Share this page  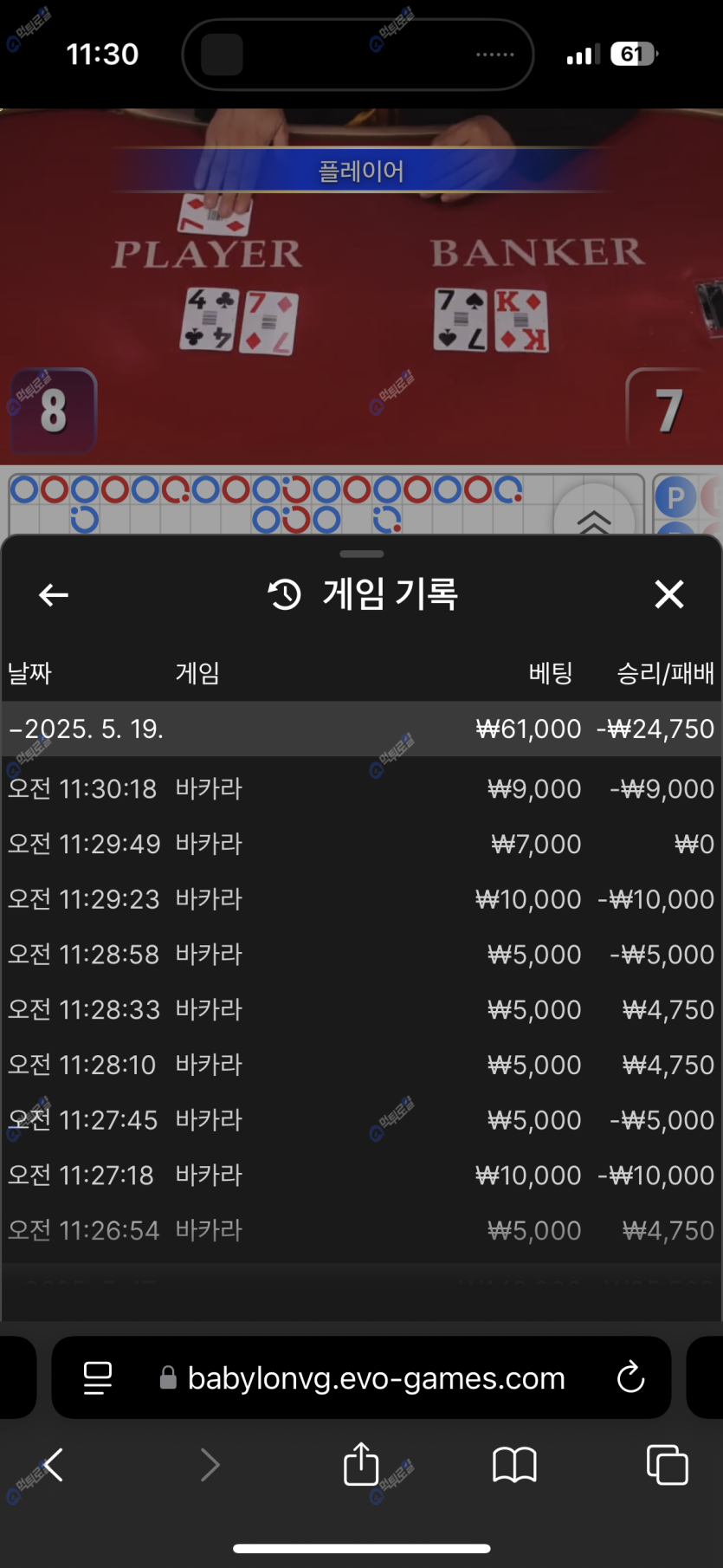[x=361, y=1465]
